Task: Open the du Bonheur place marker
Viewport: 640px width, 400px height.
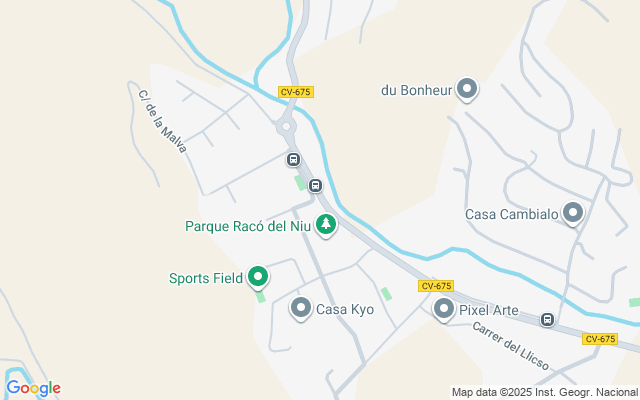Action: (467, 89)
